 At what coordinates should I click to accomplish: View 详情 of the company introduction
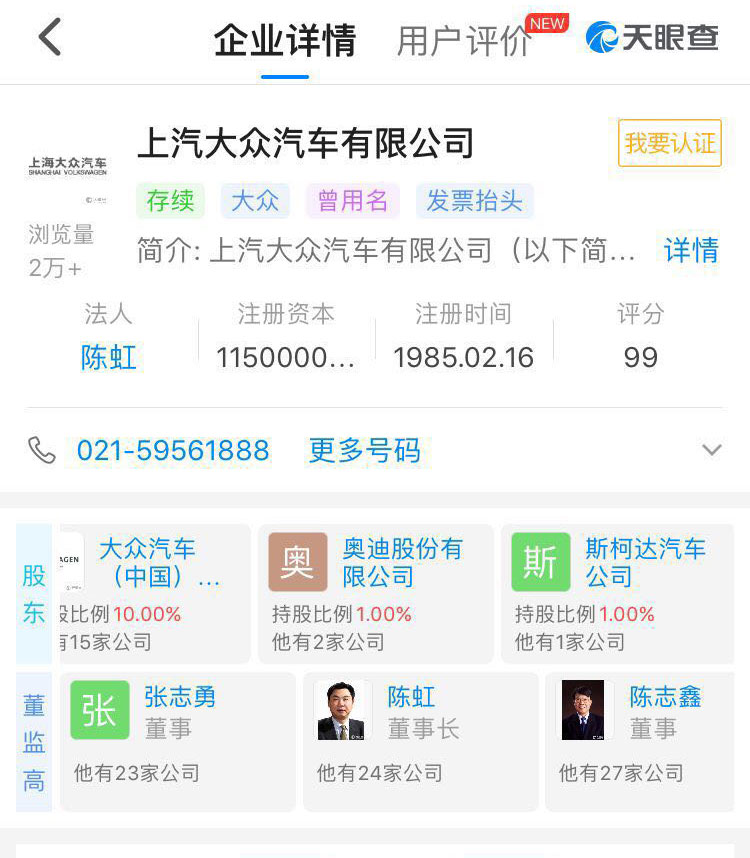coord(691,250)
